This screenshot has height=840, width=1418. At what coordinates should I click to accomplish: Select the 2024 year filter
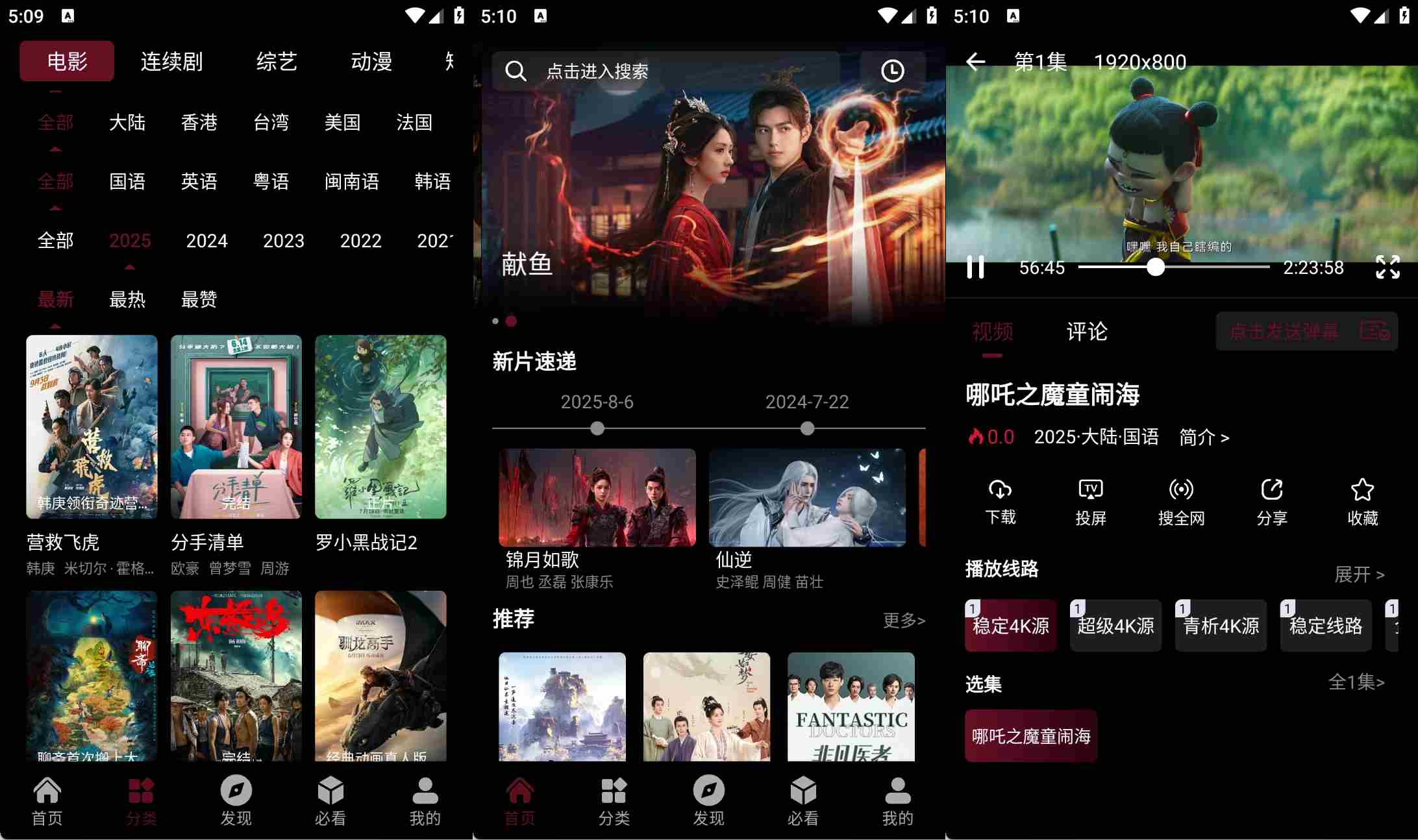206,241
